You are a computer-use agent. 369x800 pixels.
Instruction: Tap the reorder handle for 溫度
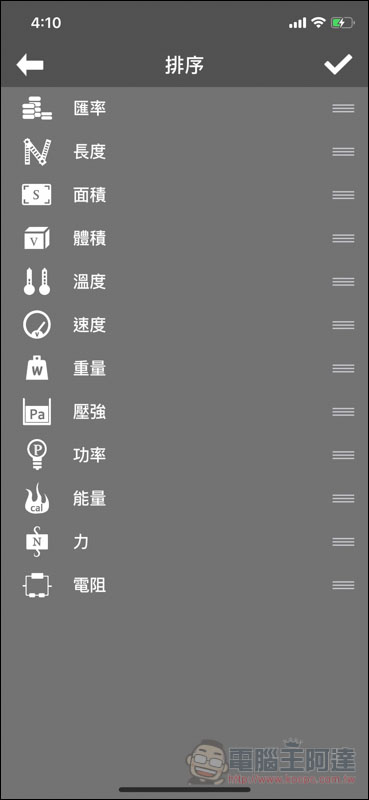point(343,282)
